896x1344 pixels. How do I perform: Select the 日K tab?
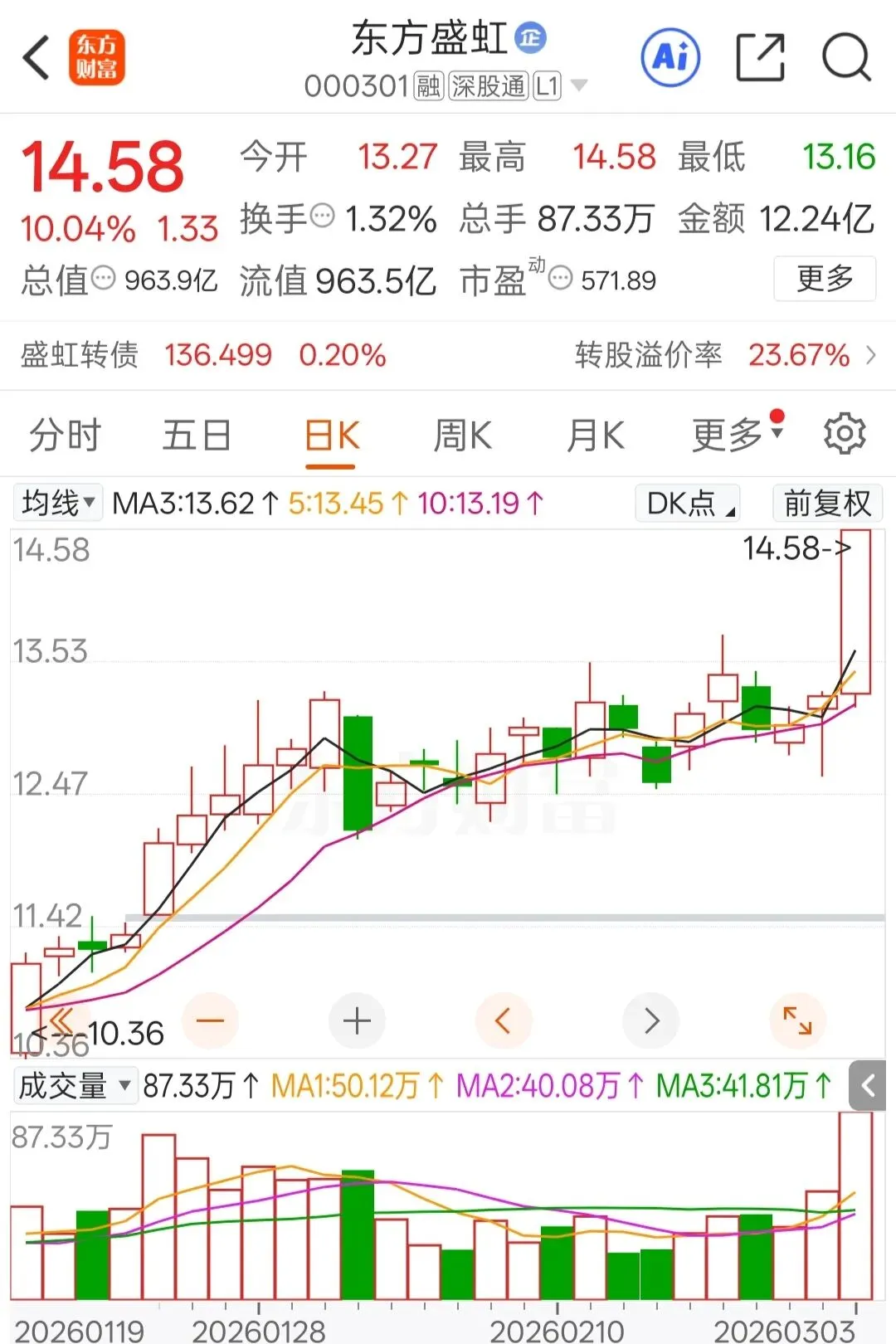(331, 436)
